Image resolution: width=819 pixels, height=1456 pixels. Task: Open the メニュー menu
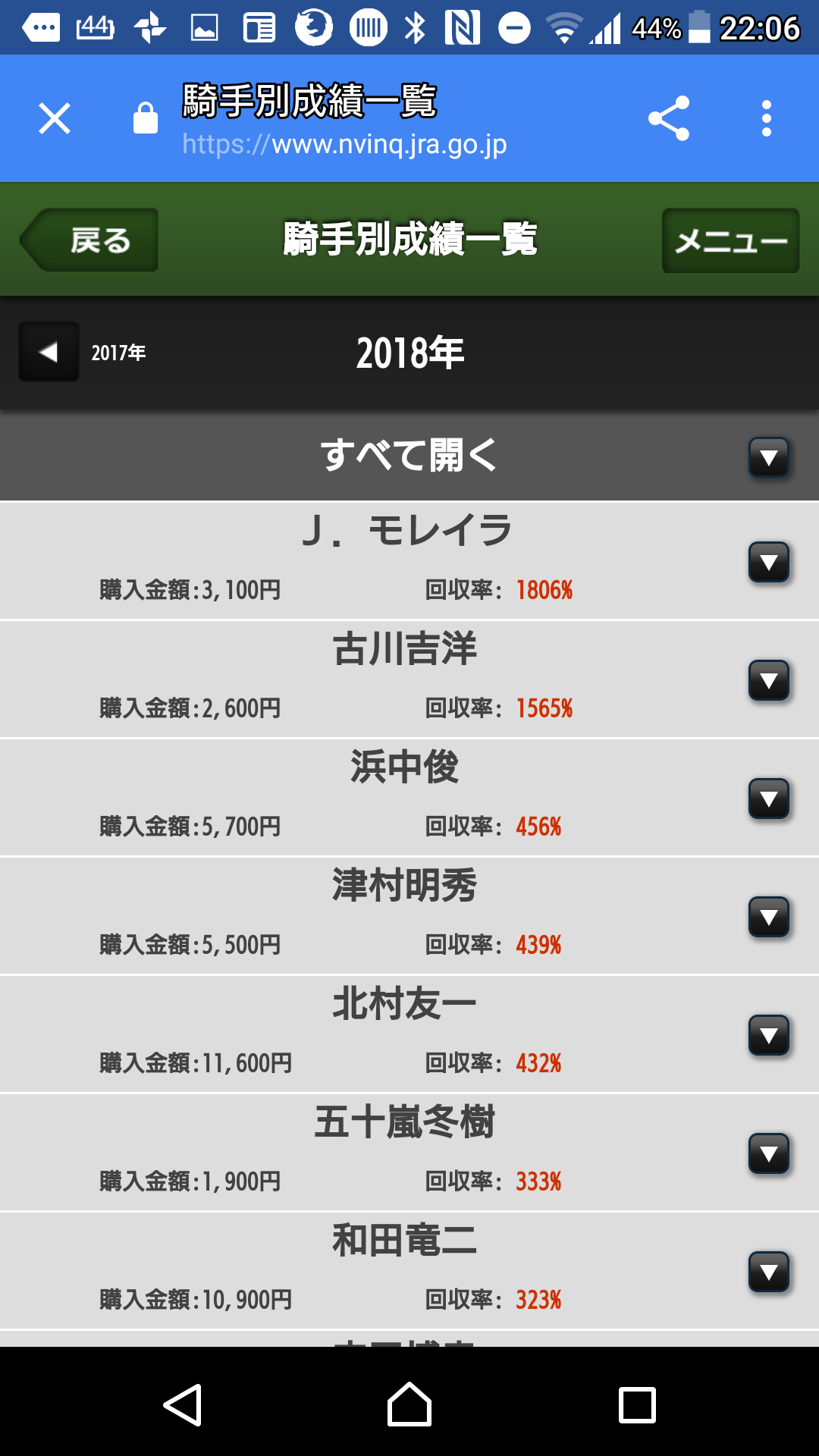point(730,241)
